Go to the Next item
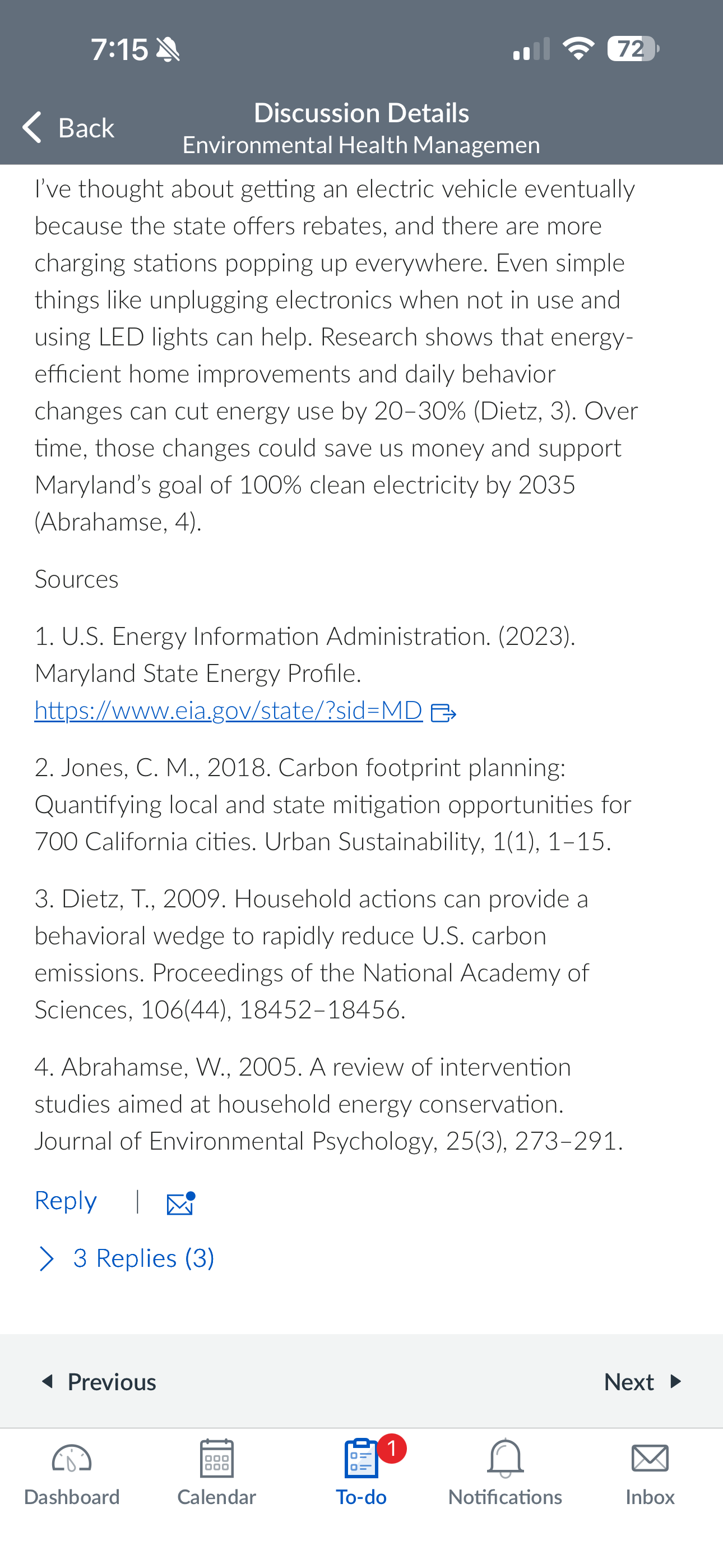Screen dimensions: 723x1568 [x=643, y=1382]
